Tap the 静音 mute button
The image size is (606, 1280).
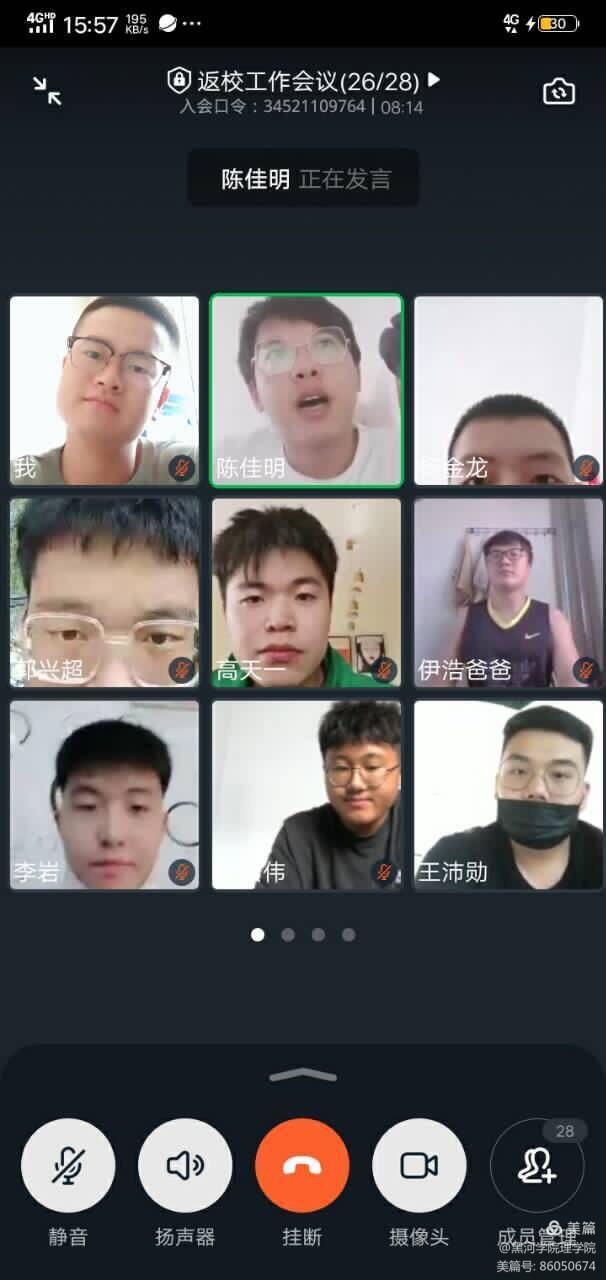tap(68, 1166)
